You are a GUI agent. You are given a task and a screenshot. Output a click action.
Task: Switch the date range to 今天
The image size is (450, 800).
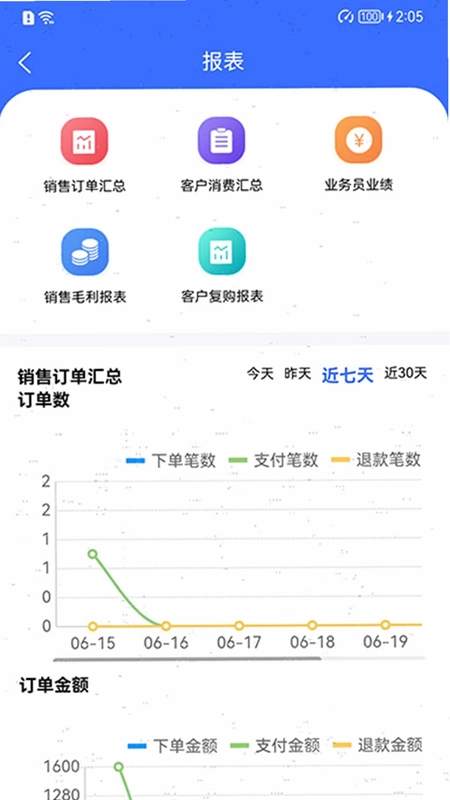click(260, 373)
